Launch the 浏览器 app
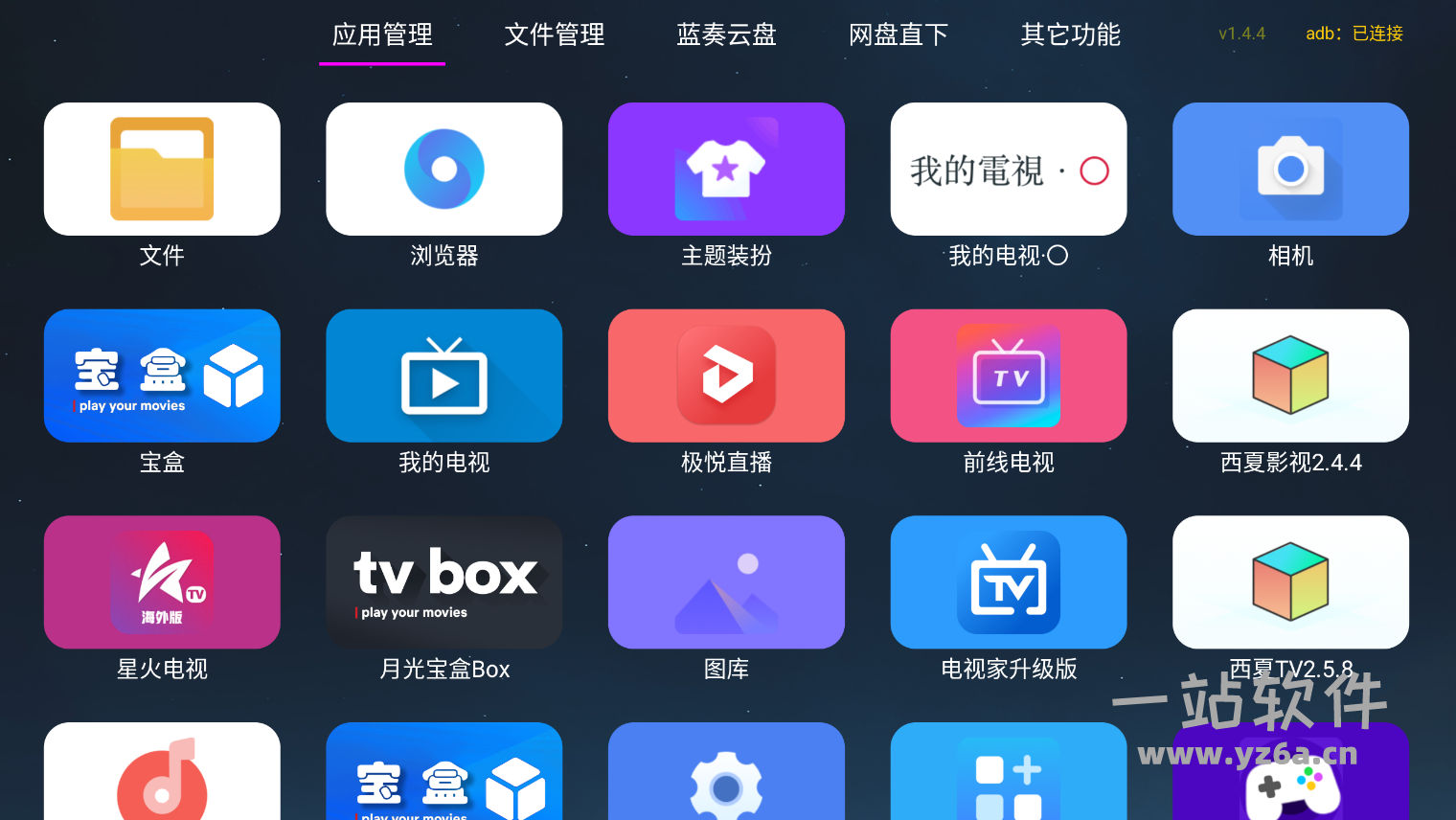The width and height of the screenshot is (1456, 820). pos(444,170)
